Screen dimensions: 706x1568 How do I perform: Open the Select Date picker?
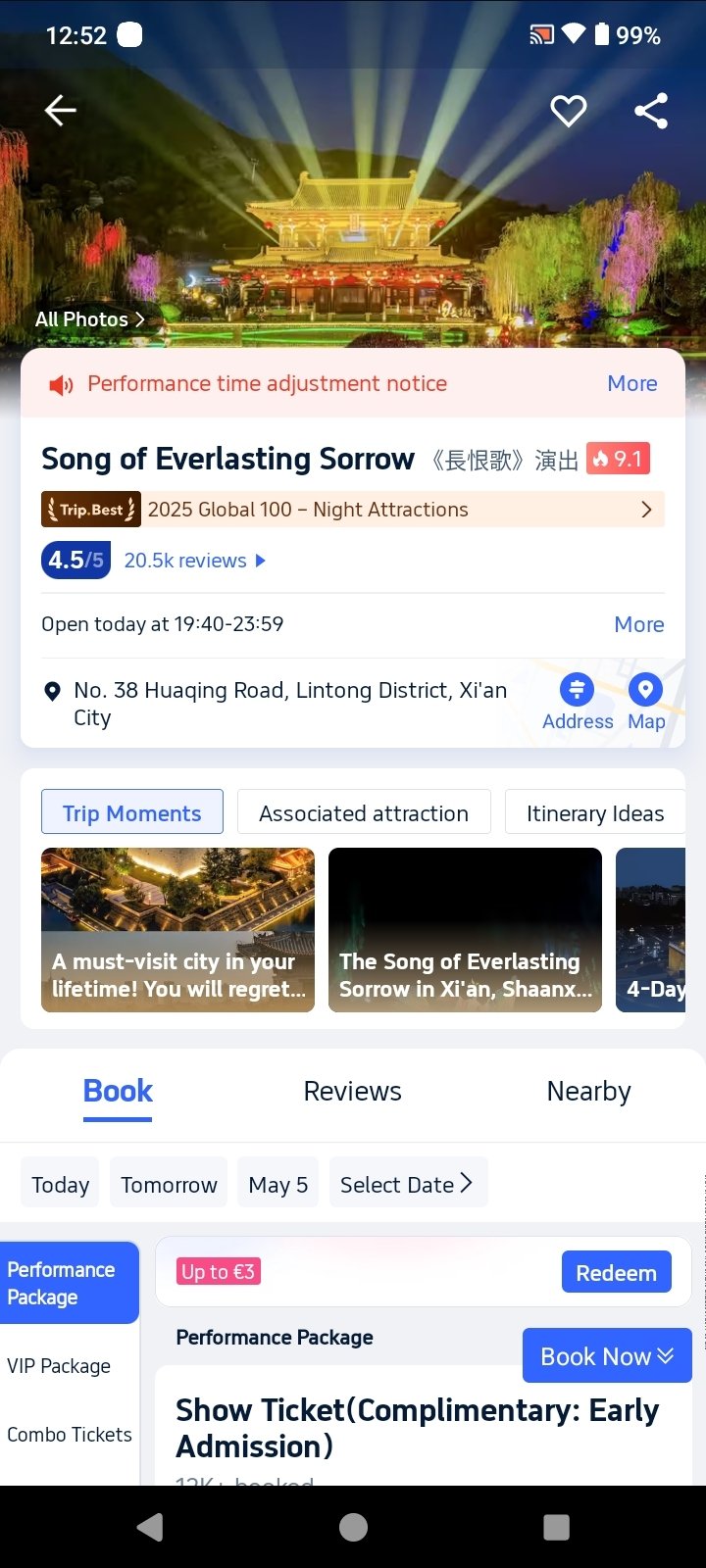[x=406, y=1184]
